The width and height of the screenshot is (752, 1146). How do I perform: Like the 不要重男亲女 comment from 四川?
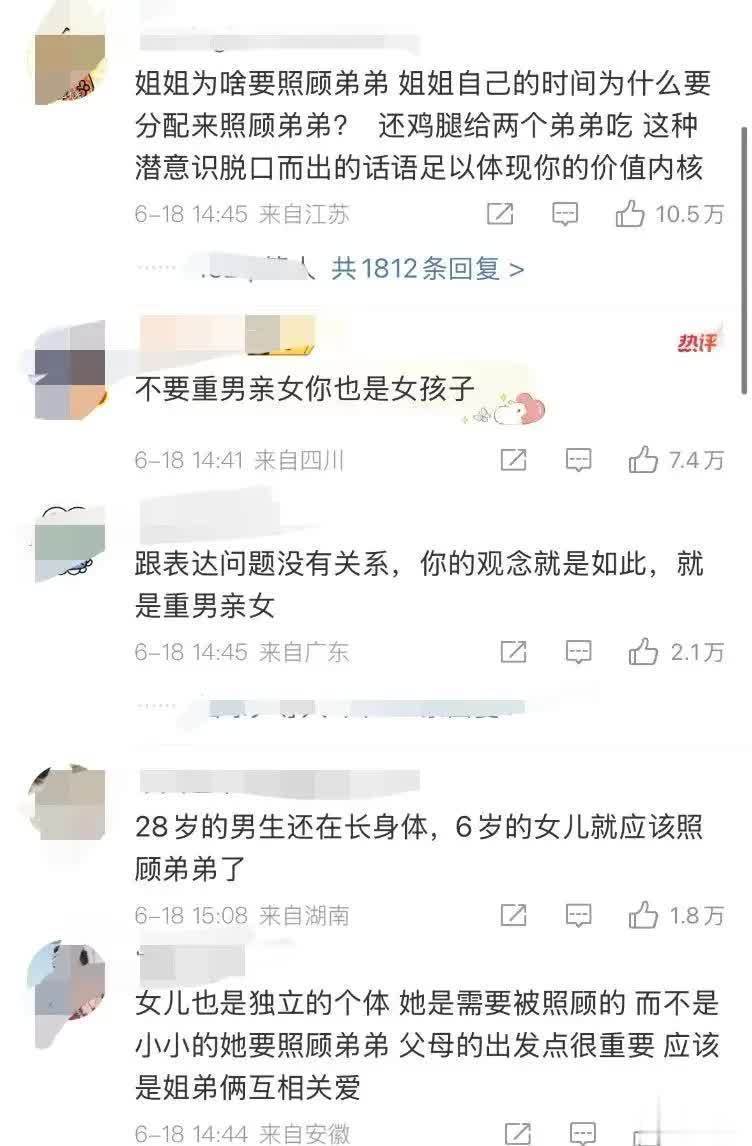(x=642, y=460)
